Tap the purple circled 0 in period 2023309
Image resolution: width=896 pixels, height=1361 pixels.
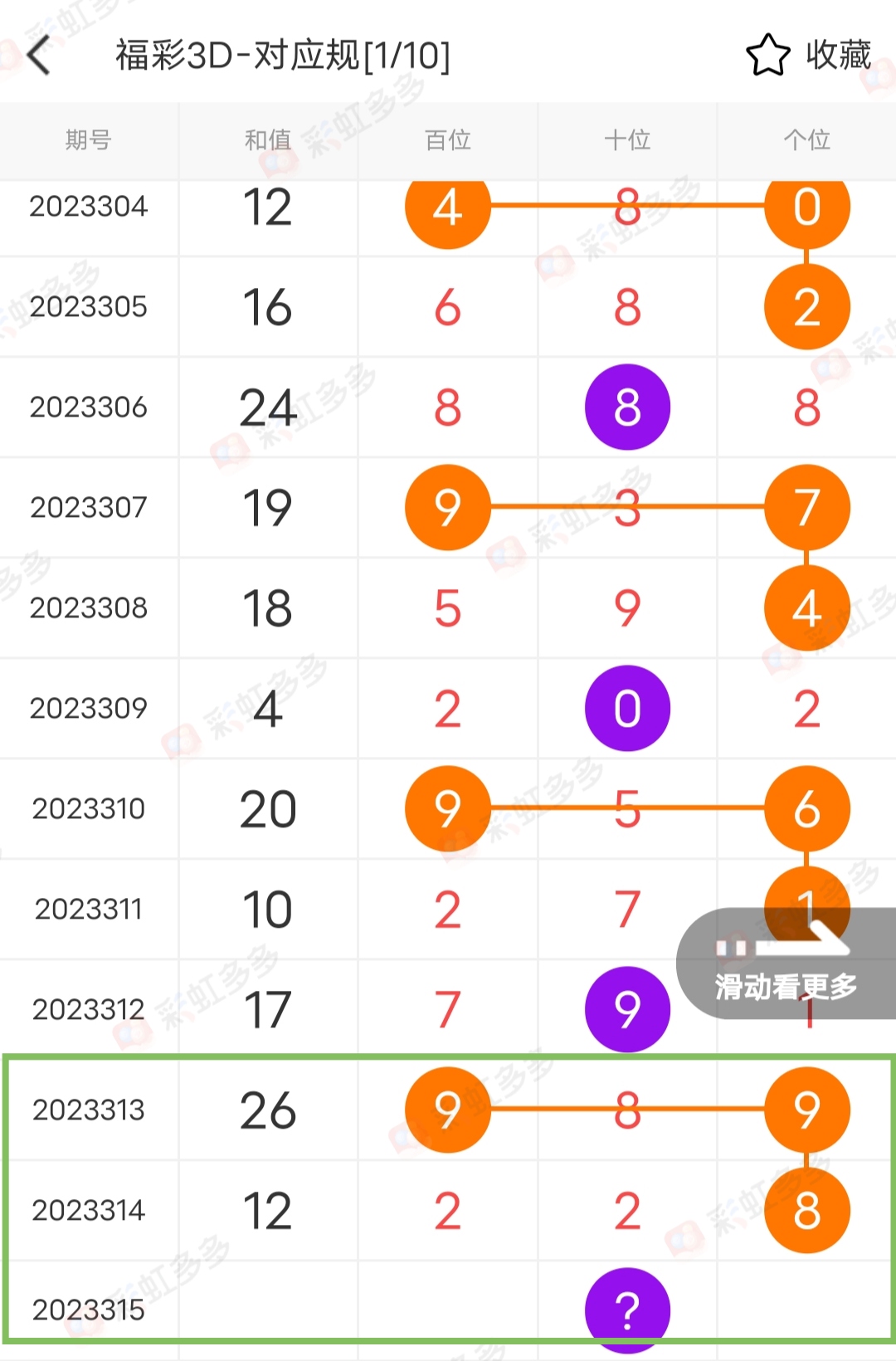(627, 709)
